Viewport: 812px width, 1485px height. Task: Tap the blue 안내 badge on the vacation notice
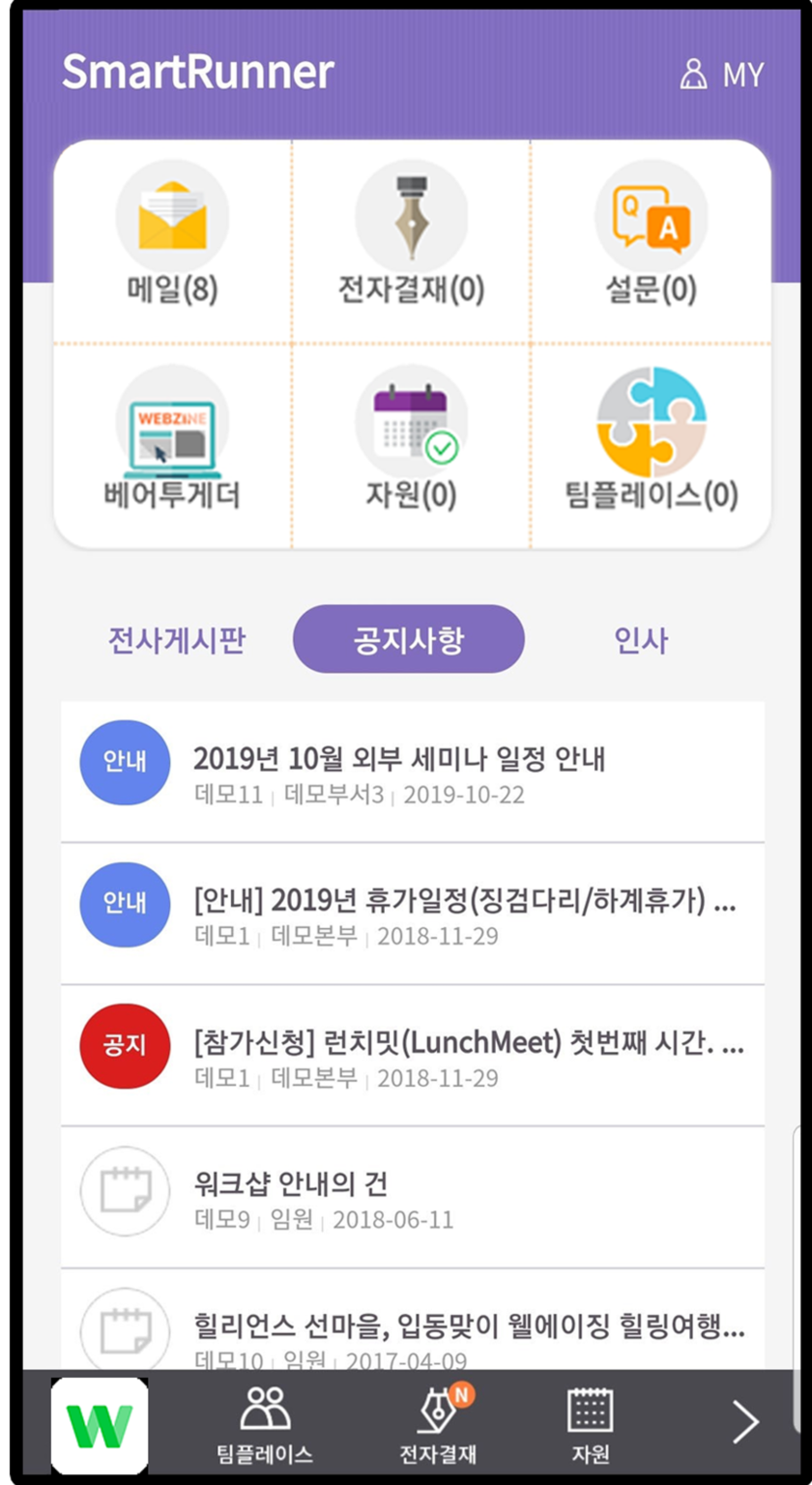click(x=124, y=904)
